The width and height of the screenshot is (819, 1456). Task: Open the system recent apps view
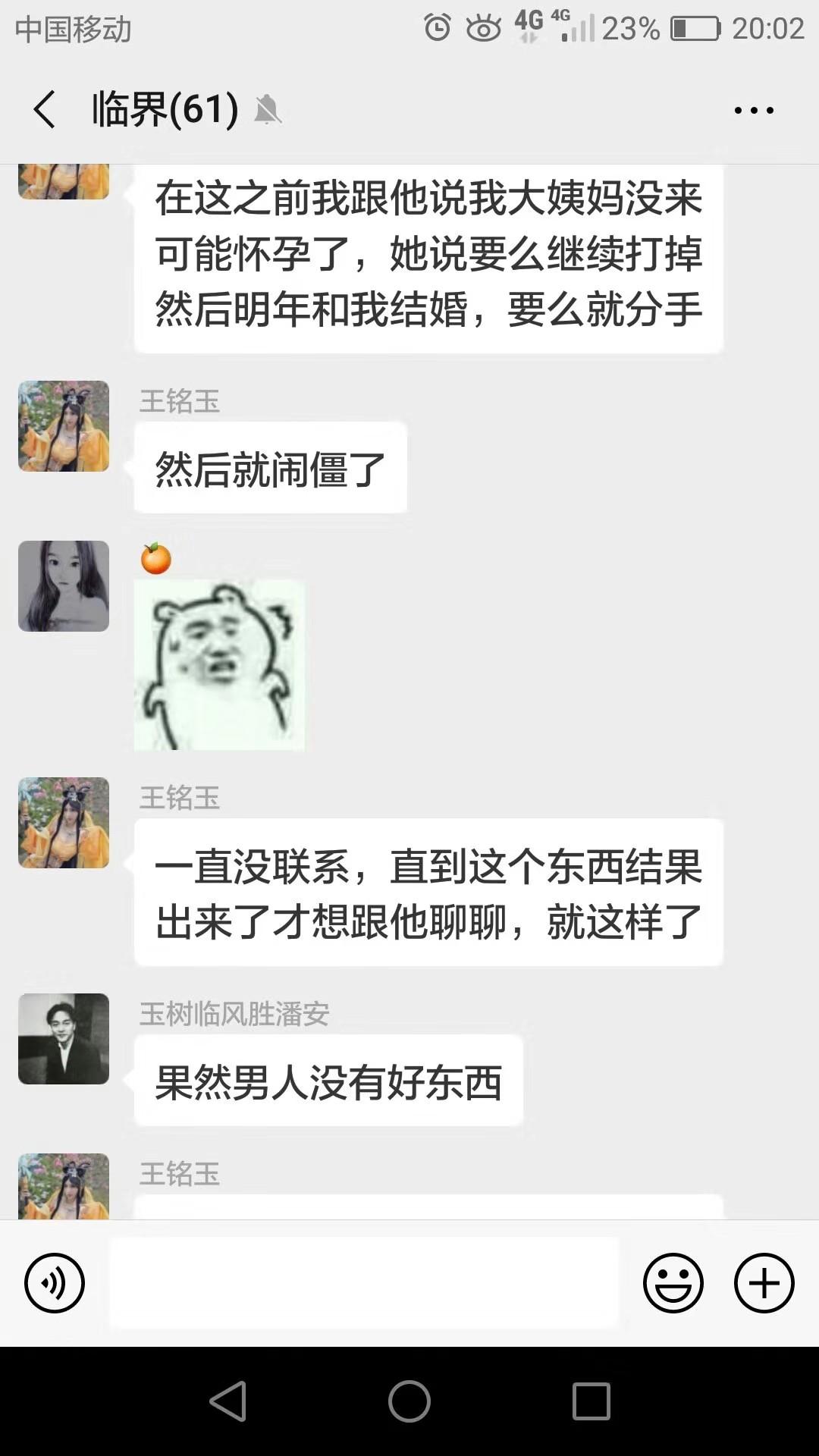(591, 1401)
